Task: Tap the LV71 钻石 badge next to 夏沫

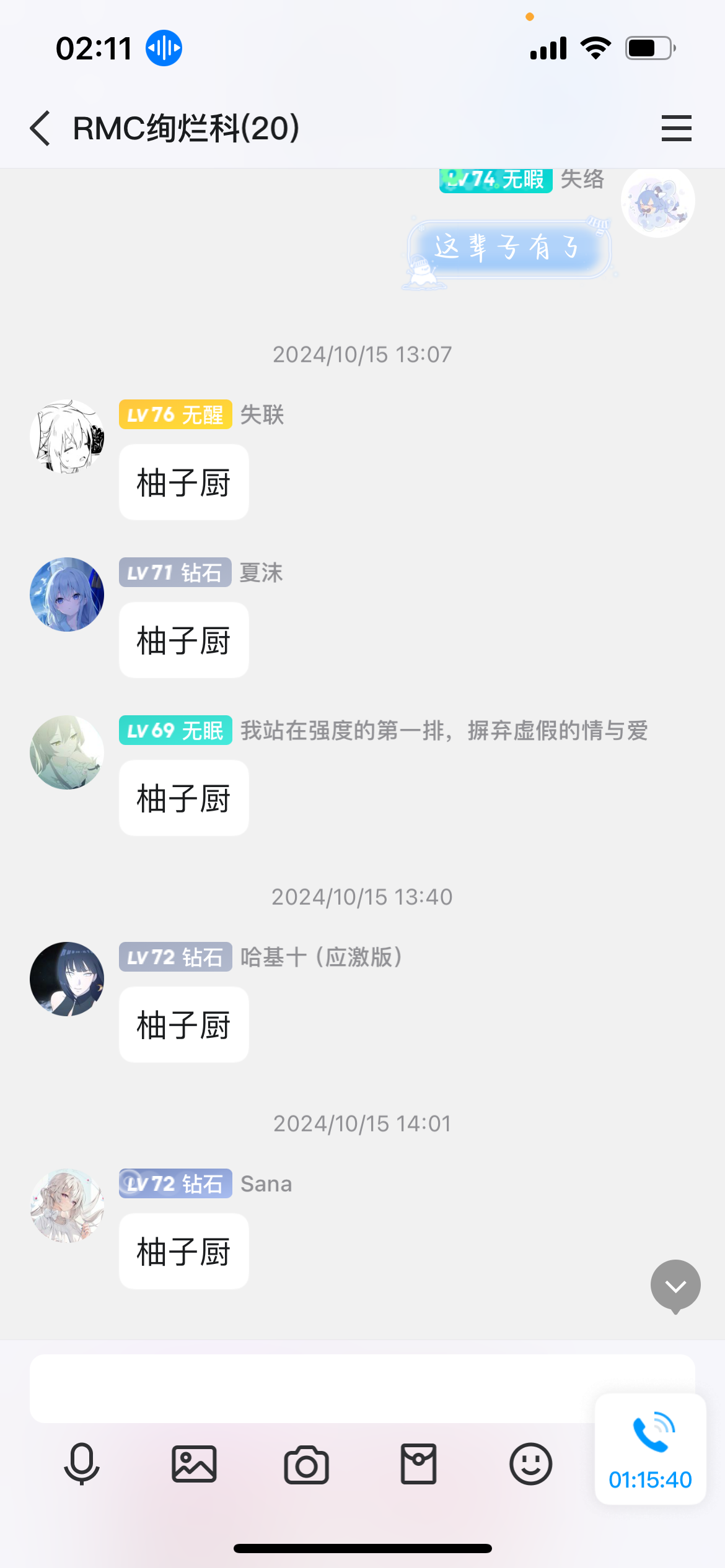Action: (x=175, y=573)
